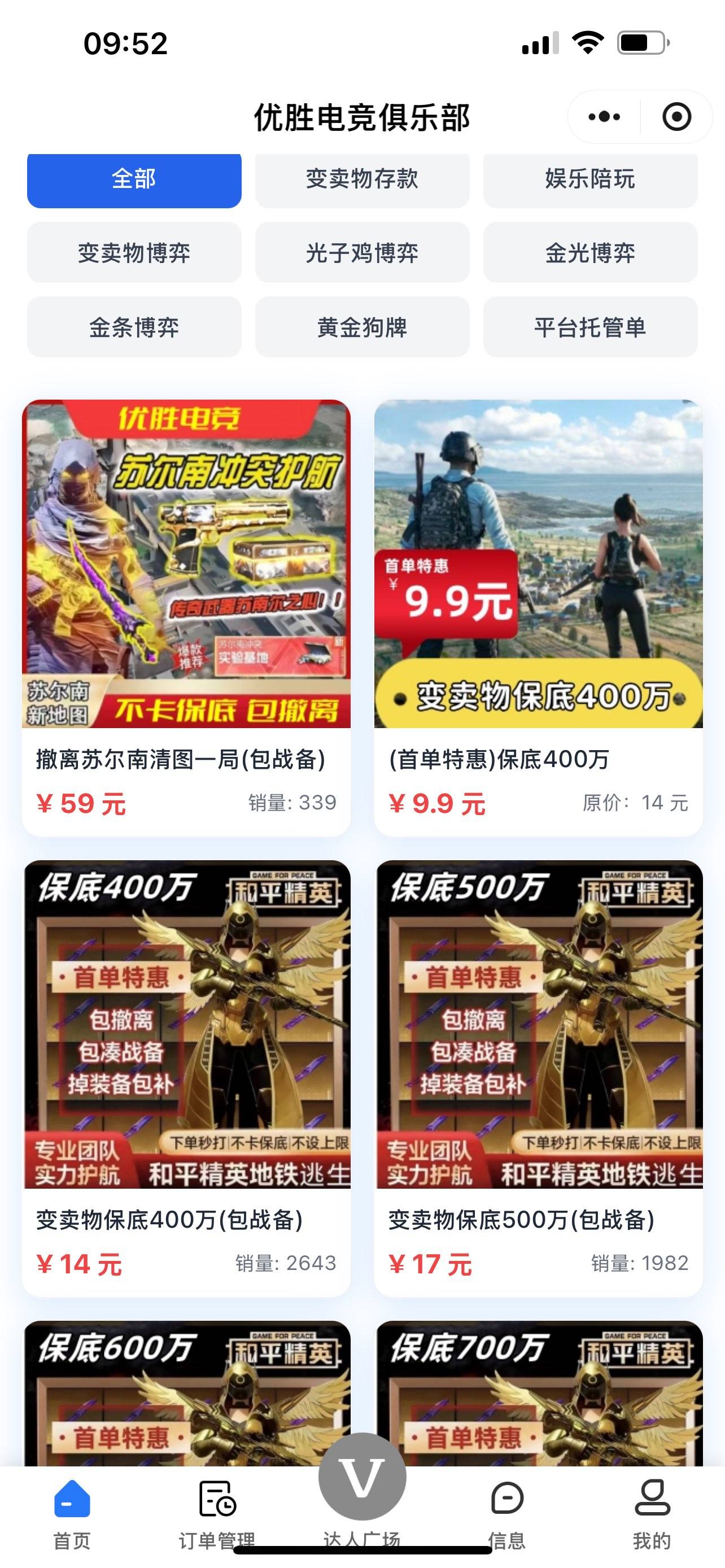Image resolution: width=725 pixels, height=1568 pixels.
Task: Filter by 金条博弈 category
Action: point(134,327)
